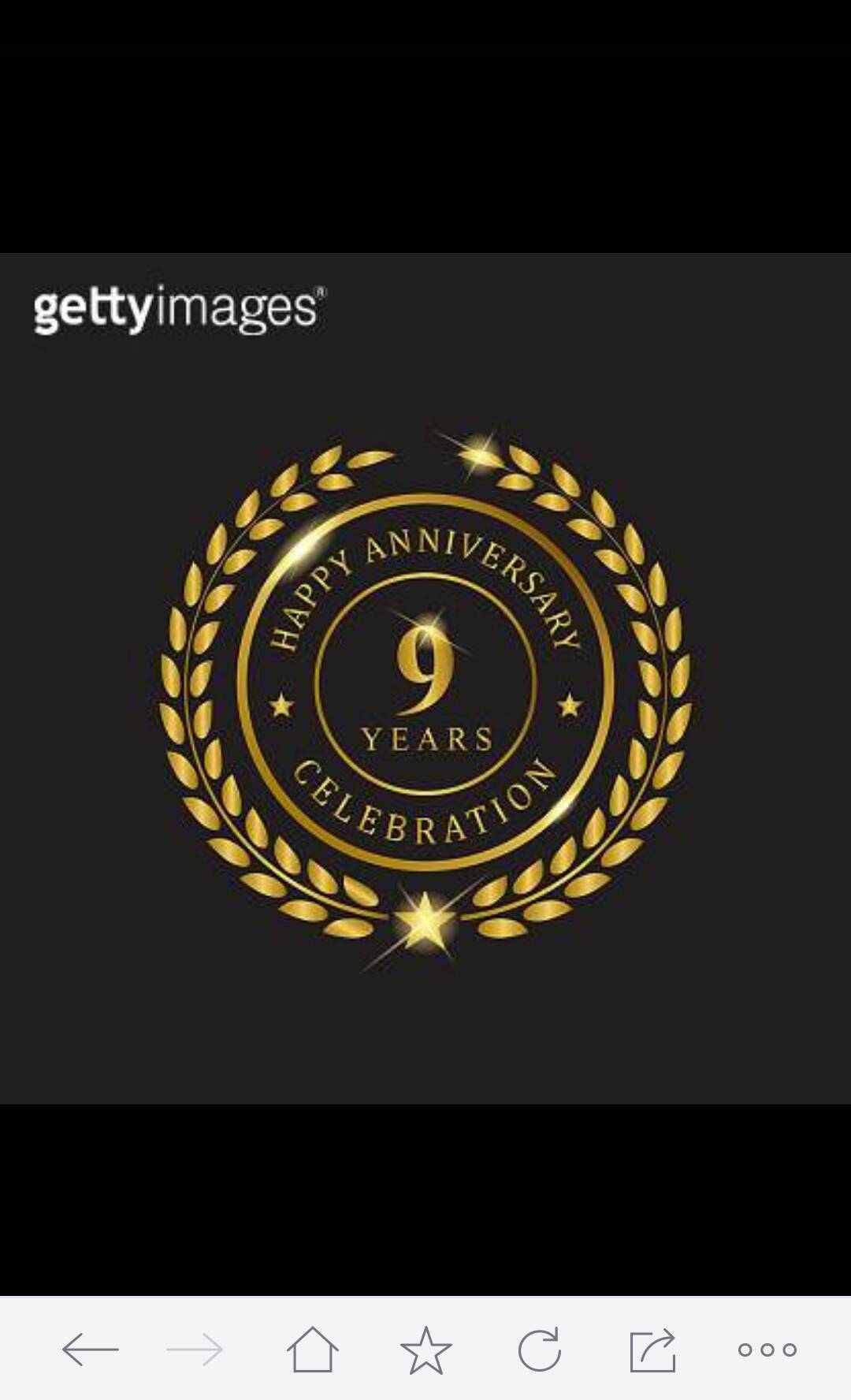Open the three-dot more menu
Image resolution: width=851 pixels, height=1400 pixels.
(x=767, y=1350)
